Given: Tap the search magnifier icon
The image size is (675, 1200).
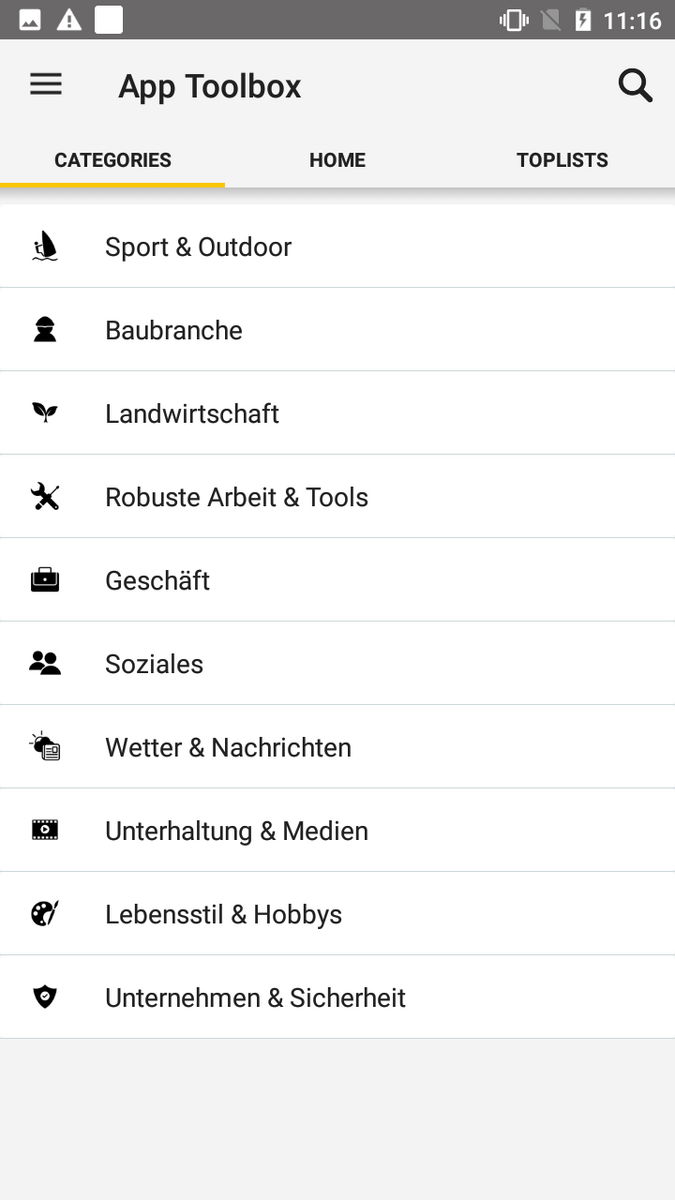Looking at the screenshot, I should coord(635,86).
